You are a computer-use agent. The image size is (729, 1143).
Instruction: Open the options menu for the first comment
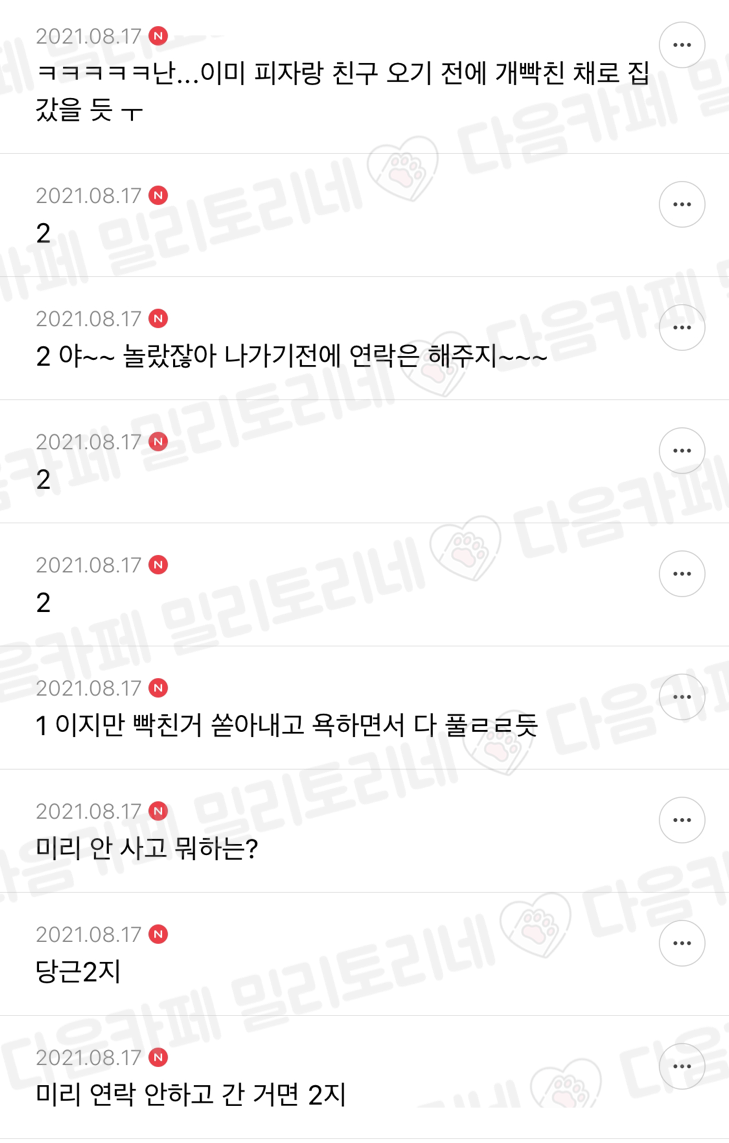click(x=682, y=44)
